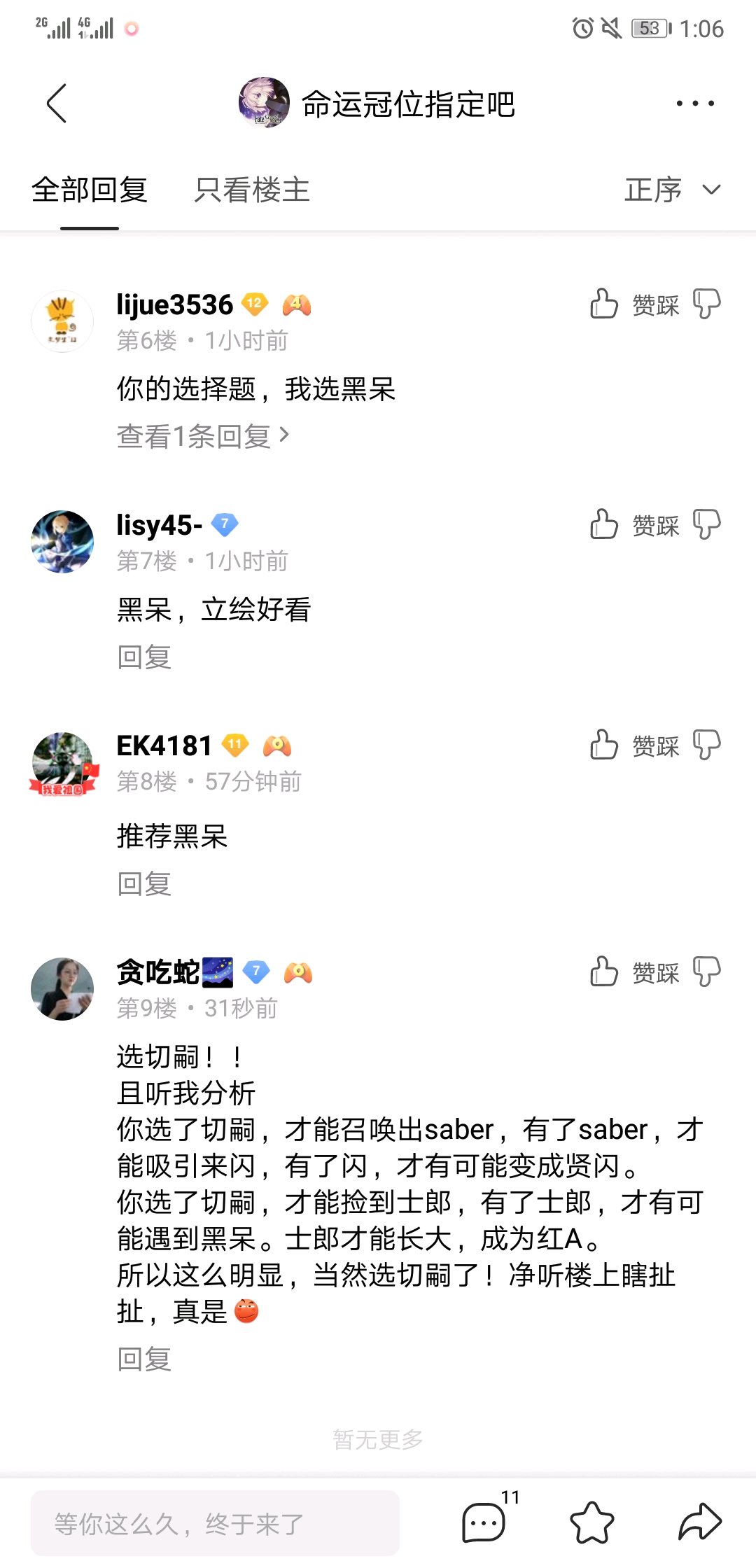
Task: Open lisy45-'s profile avatar
Action: 62,542
